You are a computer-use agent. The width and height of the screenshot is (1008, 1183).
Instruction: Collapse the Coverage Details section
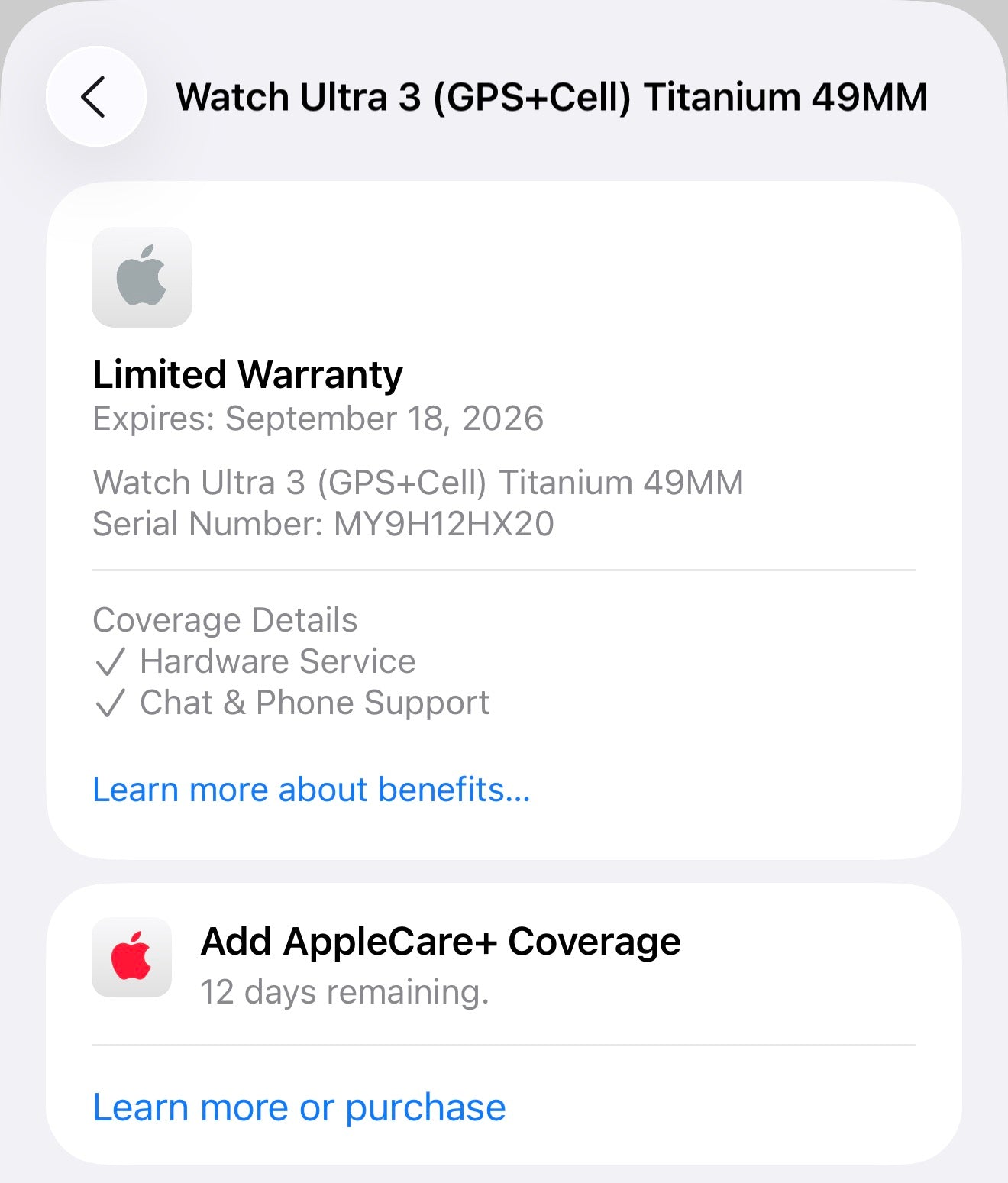[225, 619]
